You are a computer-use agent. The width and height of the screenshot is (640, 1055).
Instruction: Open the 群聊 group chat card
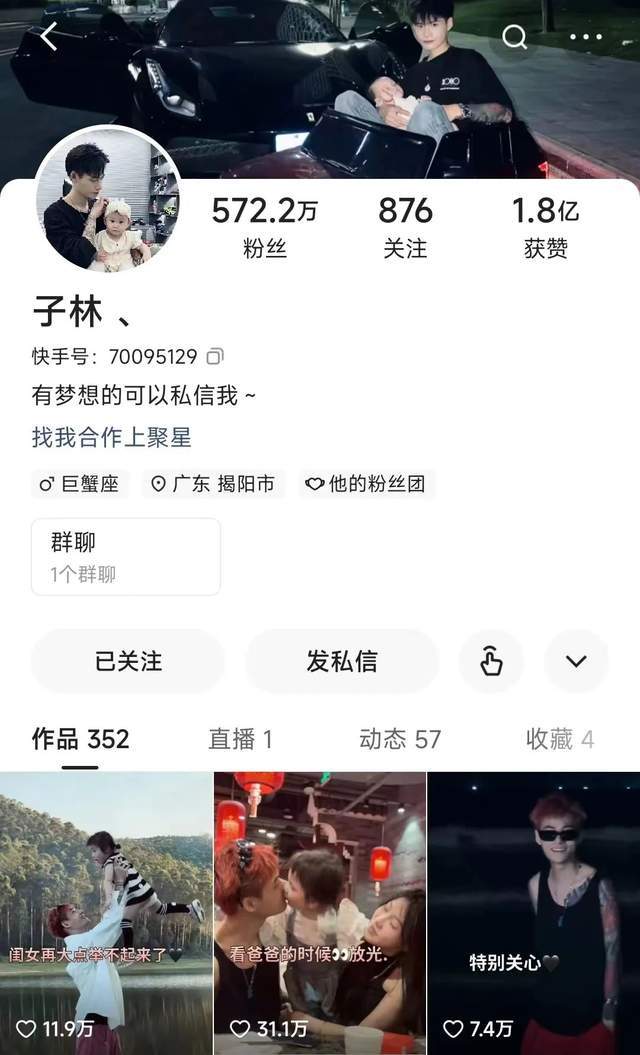(126, 556)
